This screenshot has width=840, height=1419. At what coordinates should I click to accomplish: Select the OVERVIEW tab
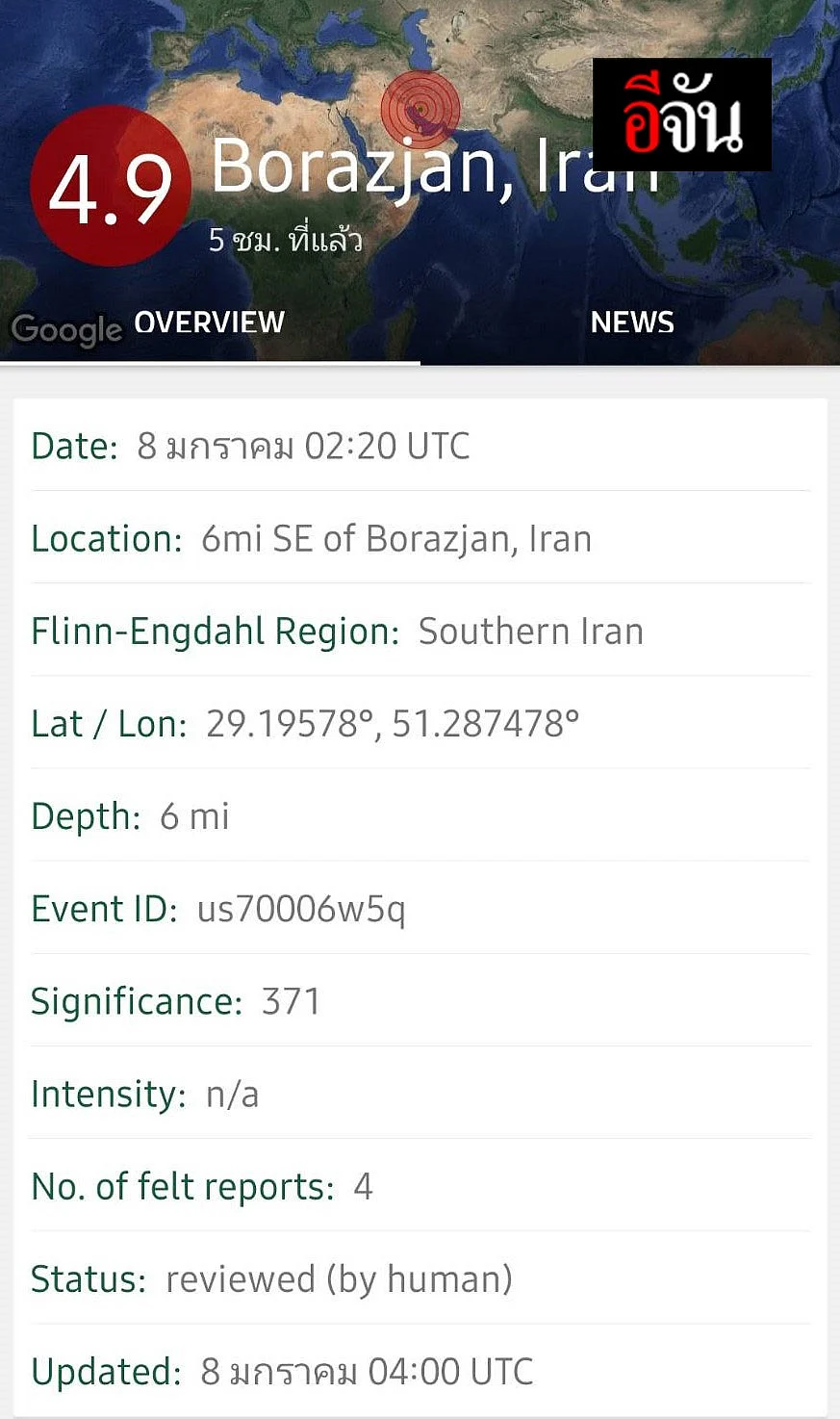click(x=210, y=322)
